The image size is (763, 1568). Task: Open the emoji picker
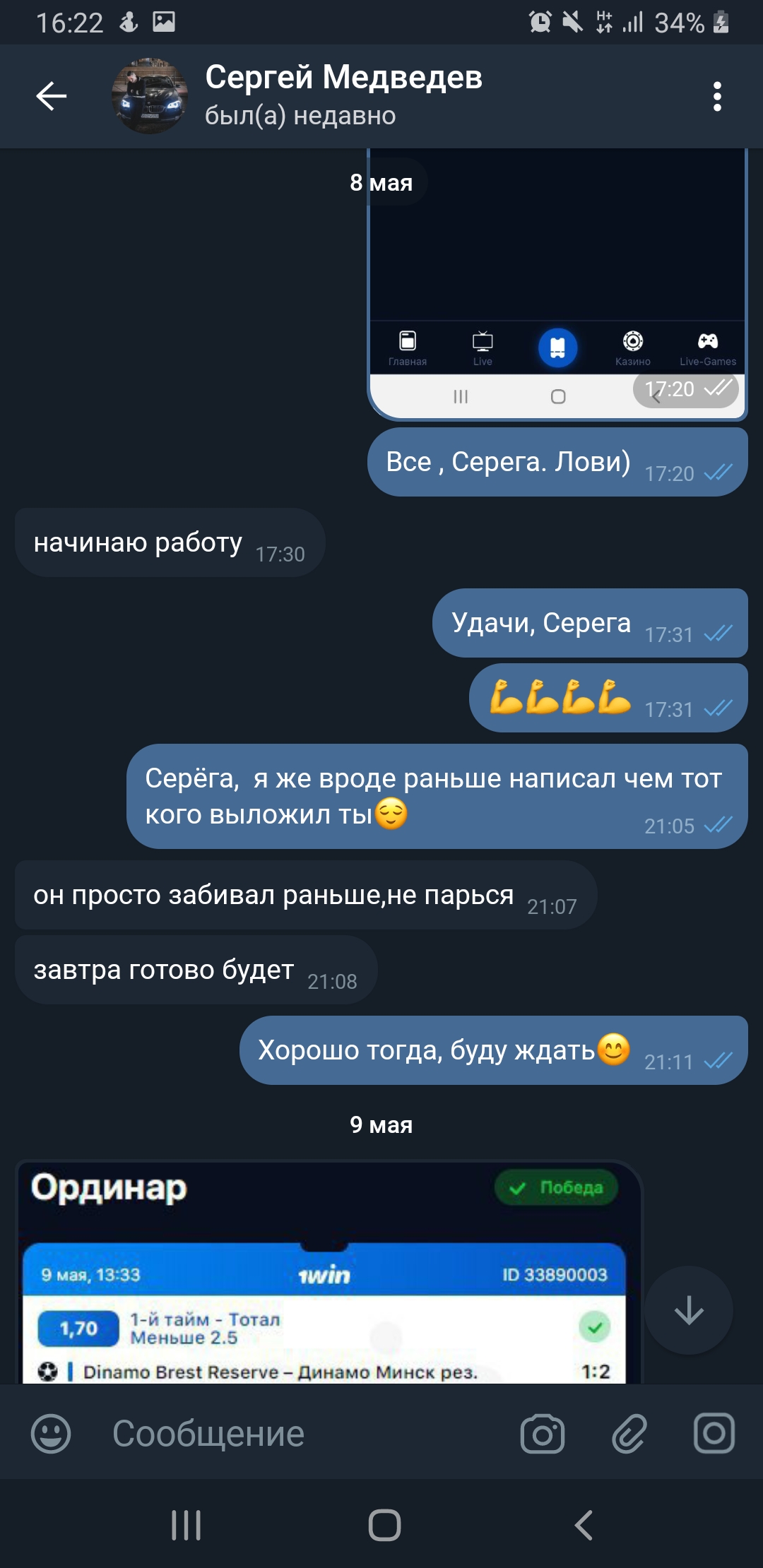point(51,1433)
